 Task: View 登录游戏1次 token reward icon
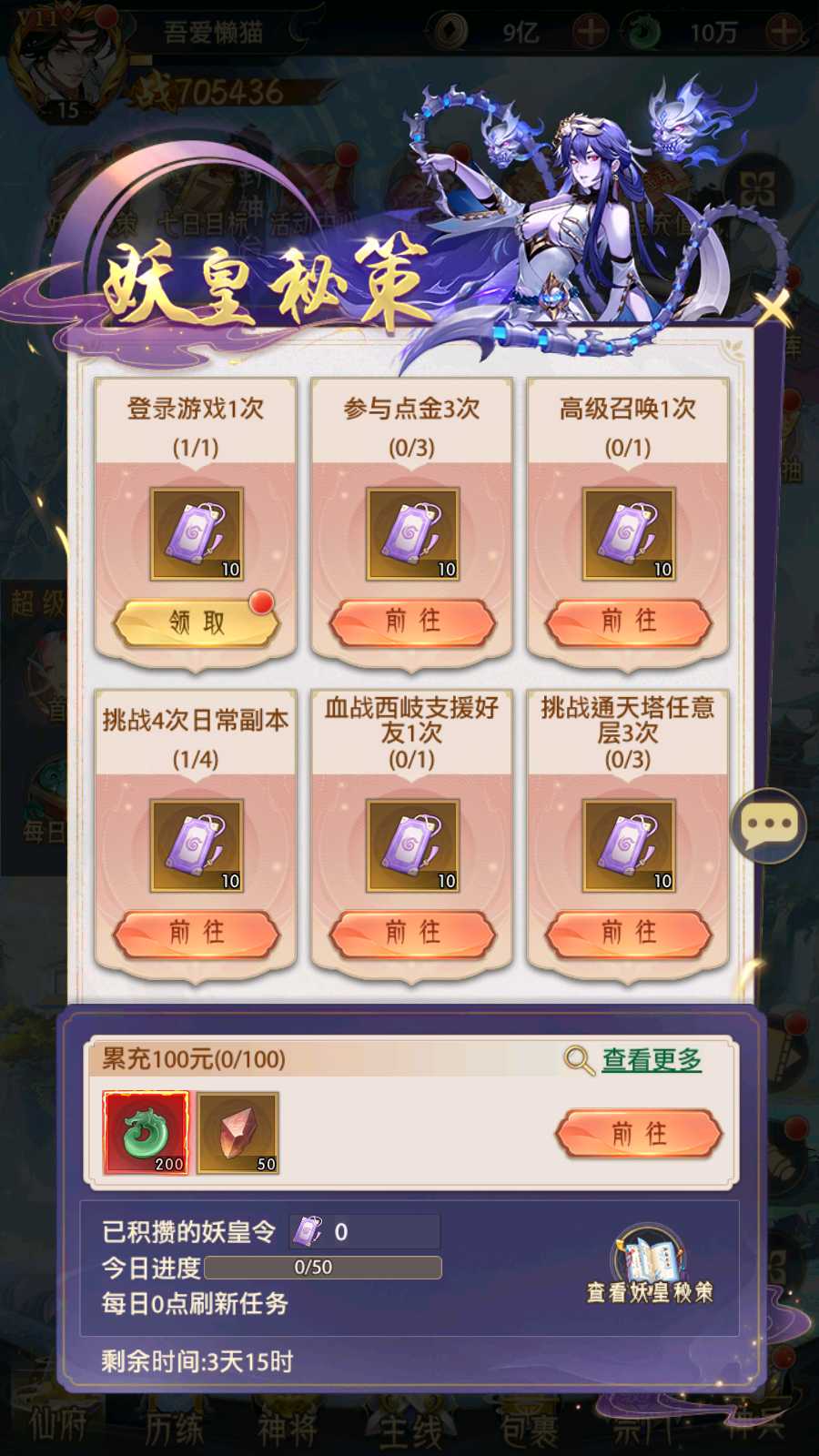click(197, 534)
